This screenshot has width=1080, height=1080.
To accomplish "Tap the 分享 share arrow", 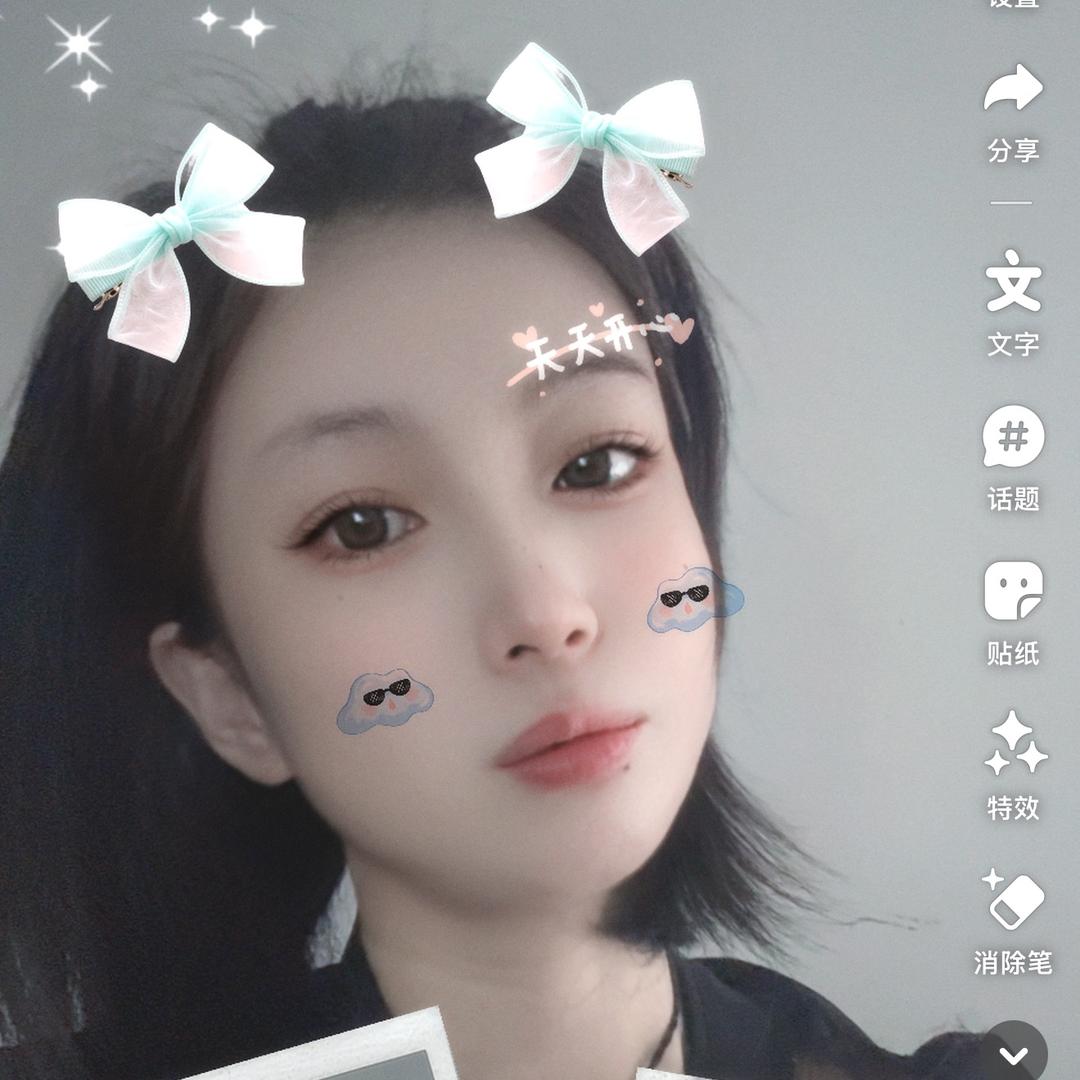I will 1013,90.
